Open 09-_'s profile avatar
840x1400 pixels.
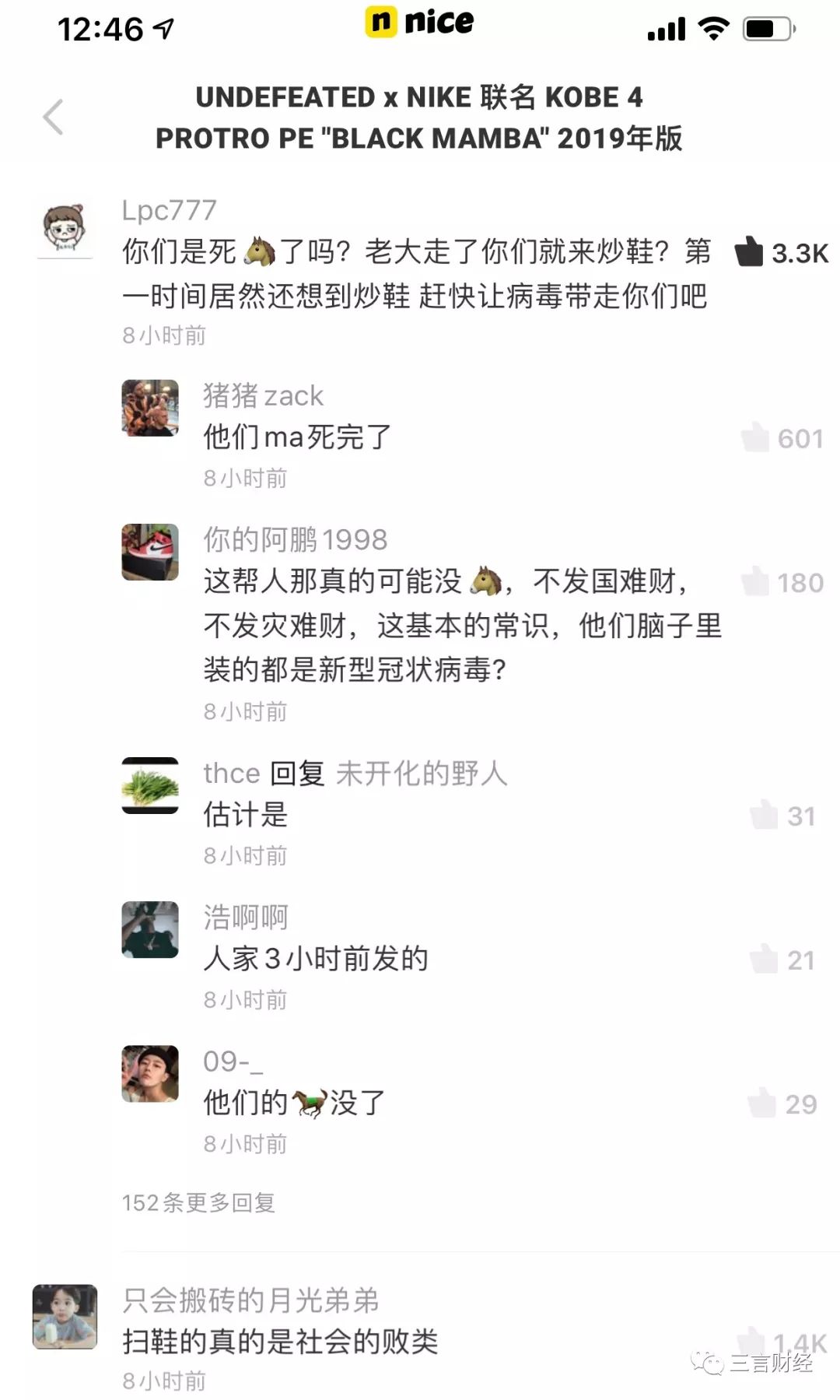click(150, 1073)
